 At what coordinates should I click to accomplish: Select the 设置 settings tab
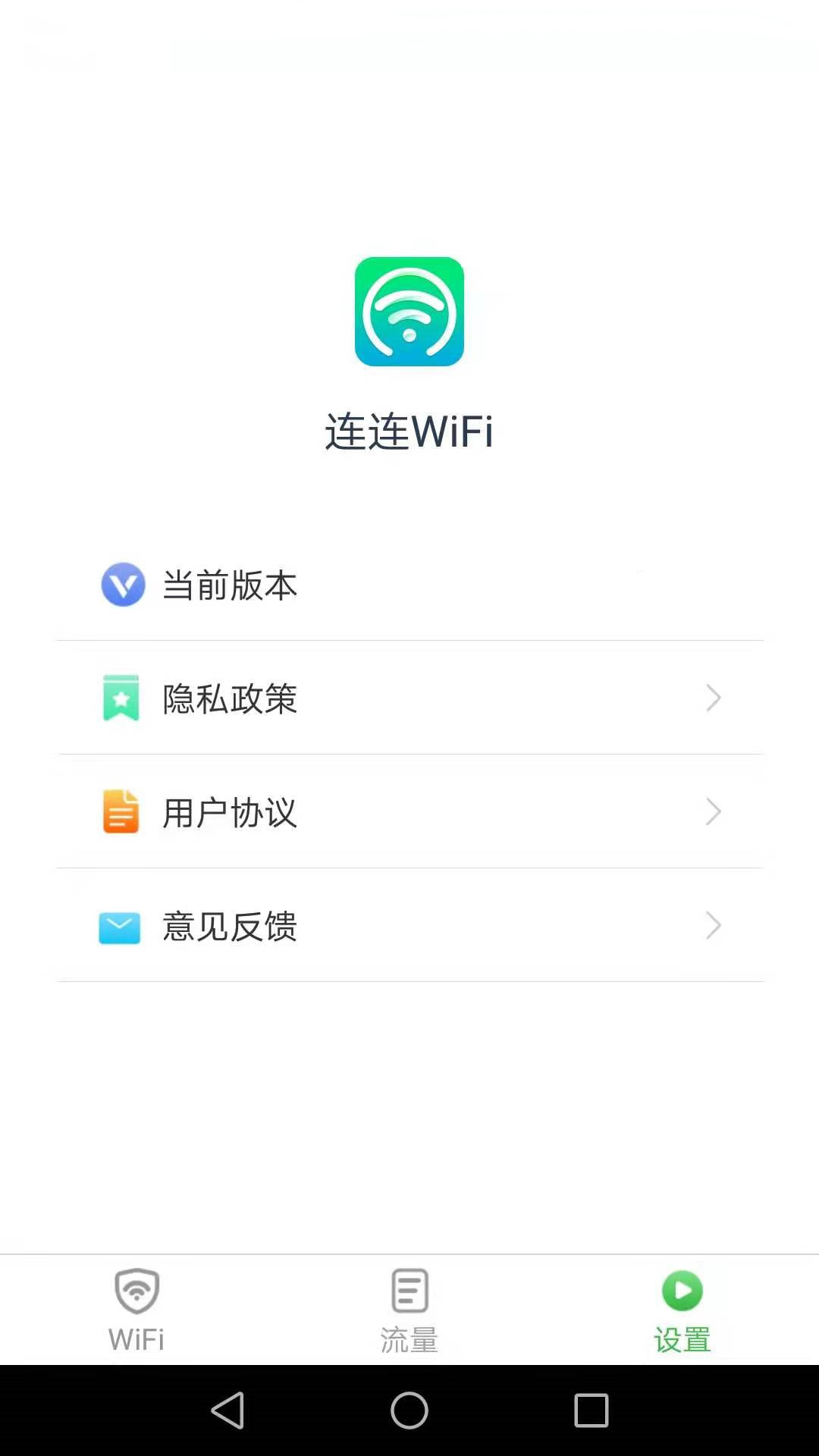[682, 1310]
